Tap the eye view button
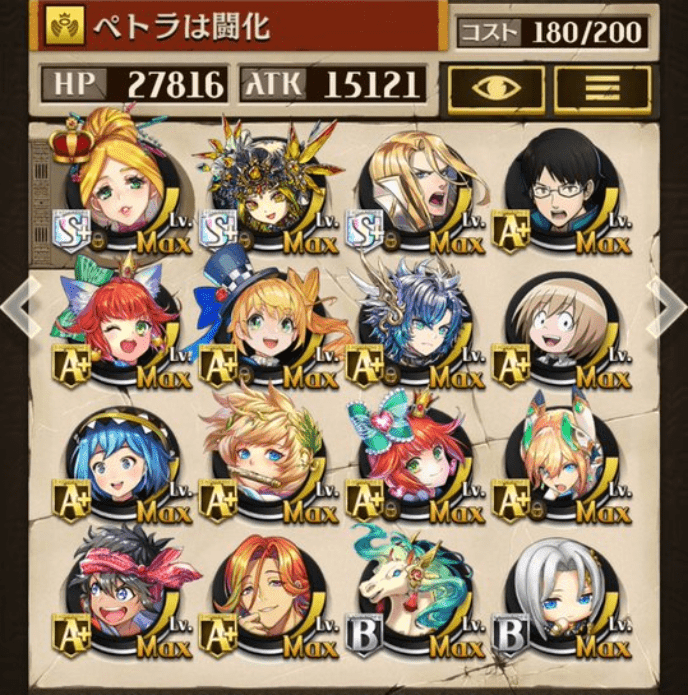This screenshot has width=688, height=695. [x=495, y=88]
